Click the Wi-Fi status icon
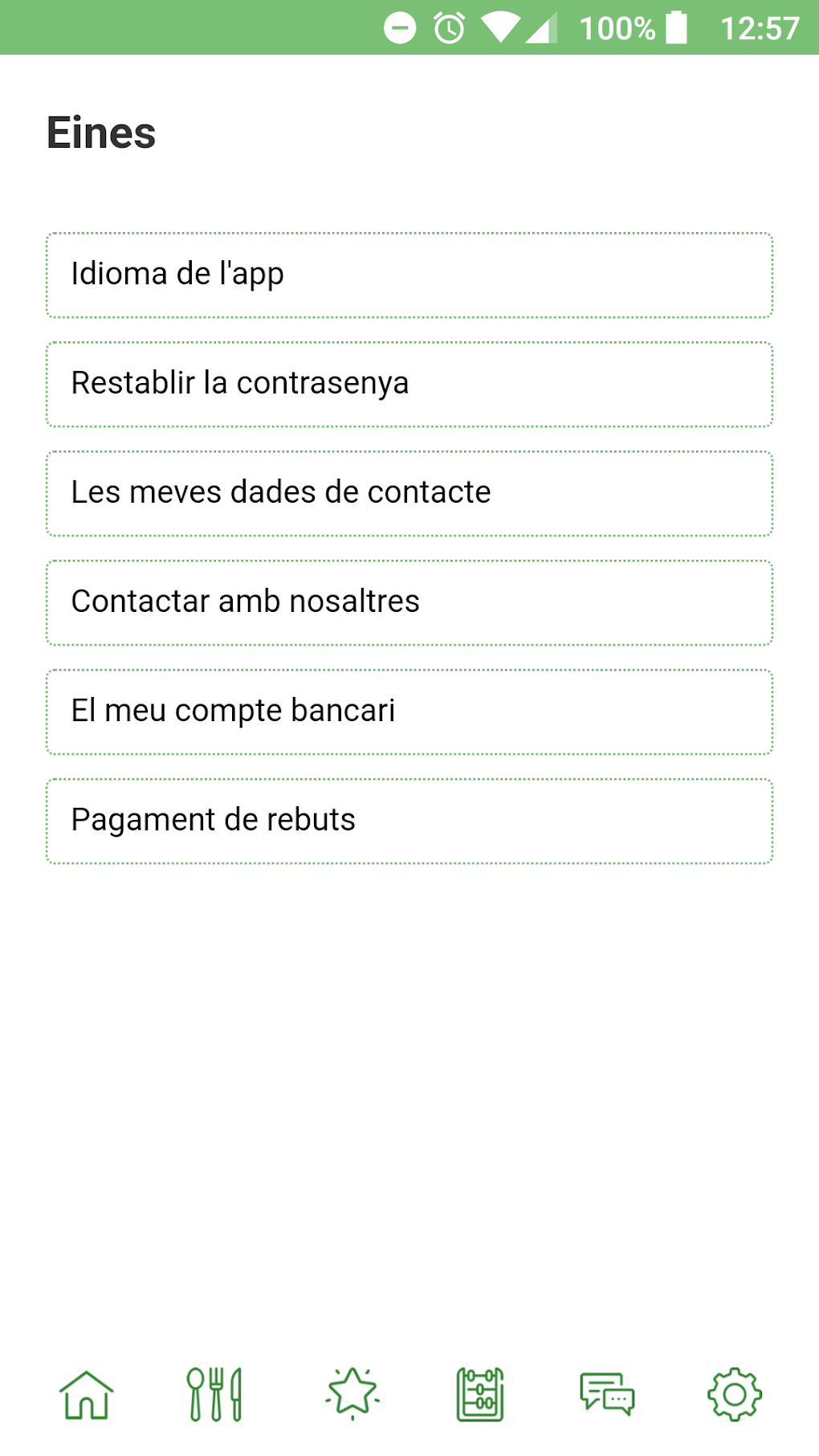The width and height of the screenshot is (819, 1456). pos(502,29)
